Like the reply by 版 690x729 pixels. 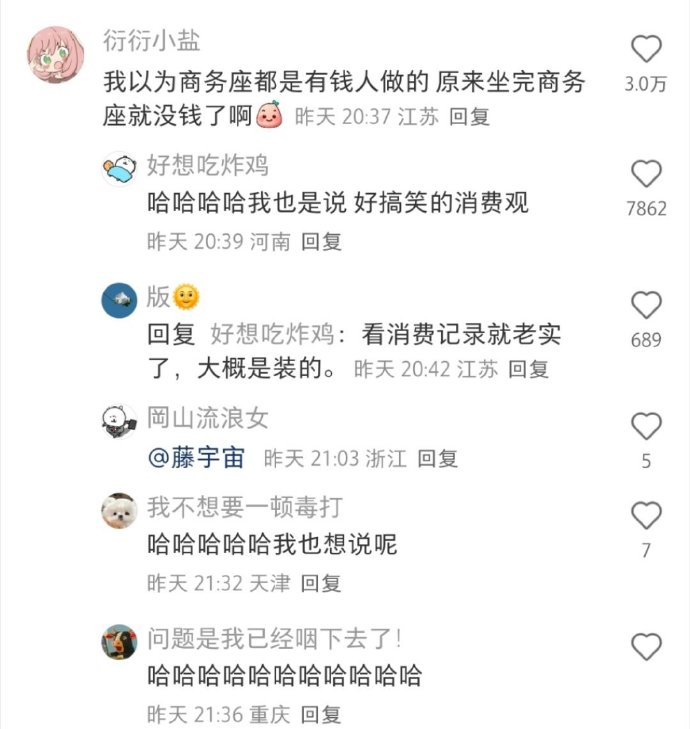647,305
